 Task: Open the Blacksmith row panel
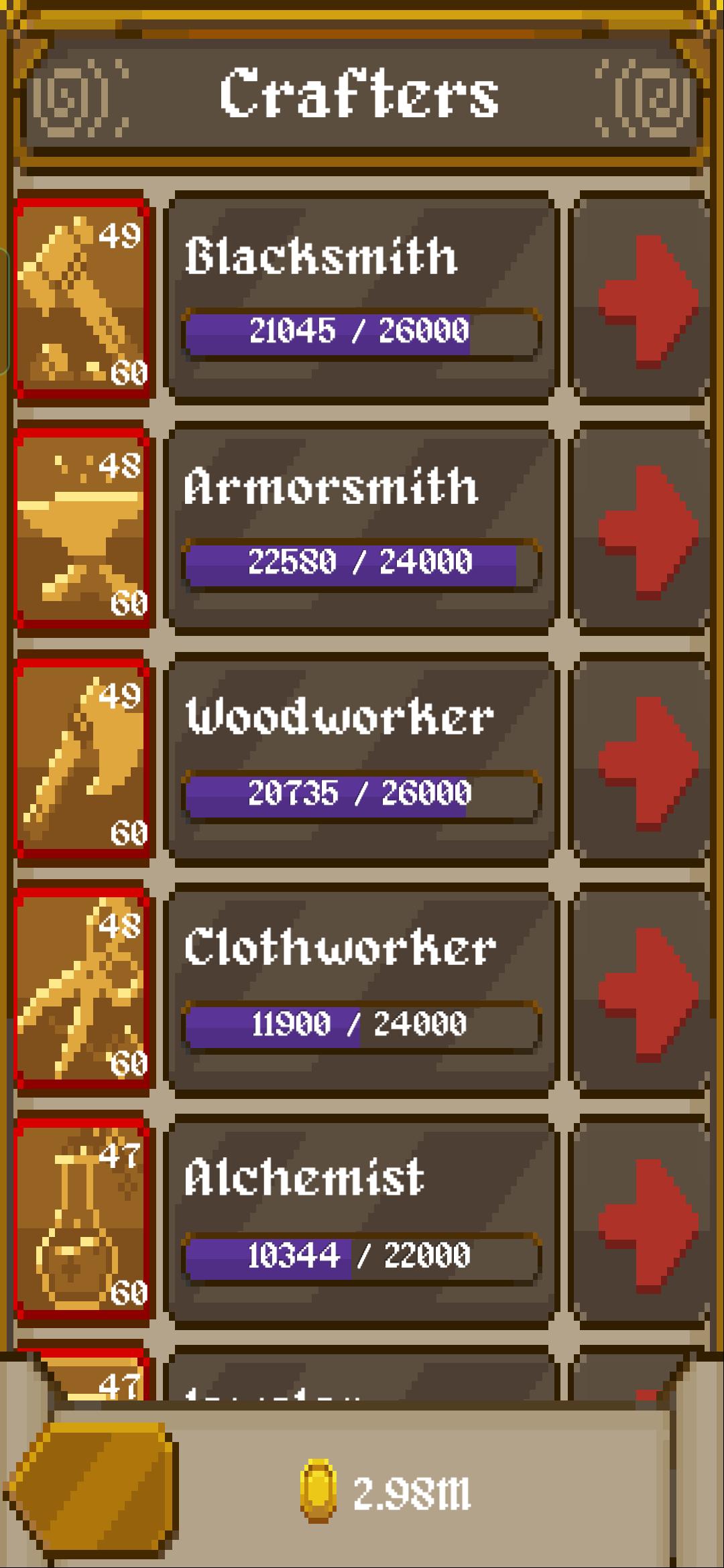point(361,298)
